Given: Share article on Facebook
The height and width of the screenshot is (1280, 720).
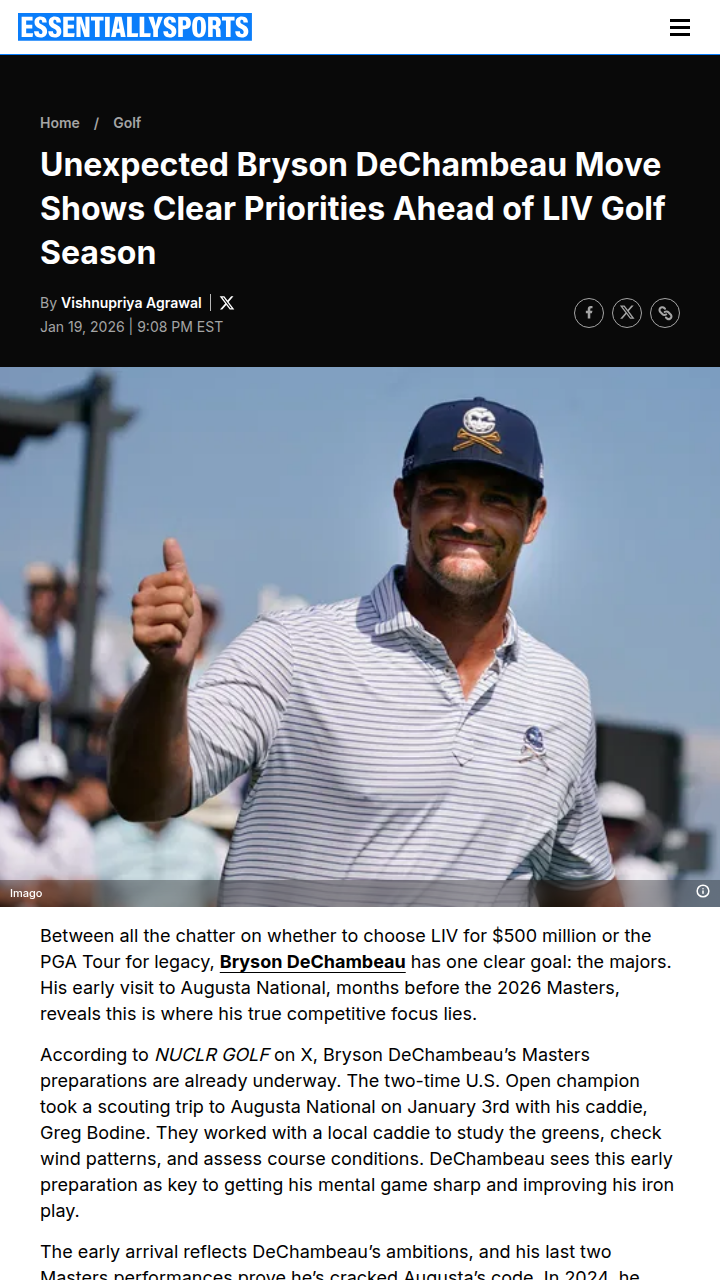Looking at the screenshot, I should pos(589,313).
